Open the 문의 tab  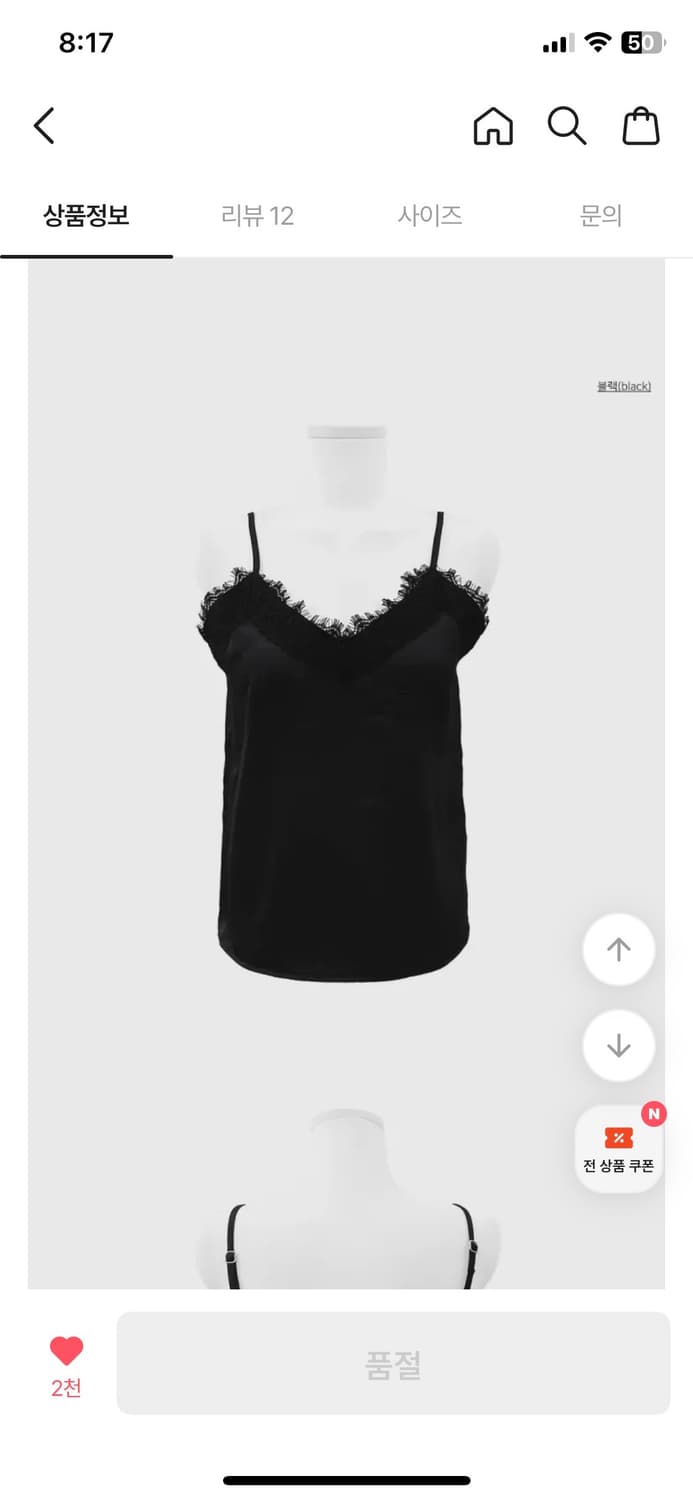point(601,216)
